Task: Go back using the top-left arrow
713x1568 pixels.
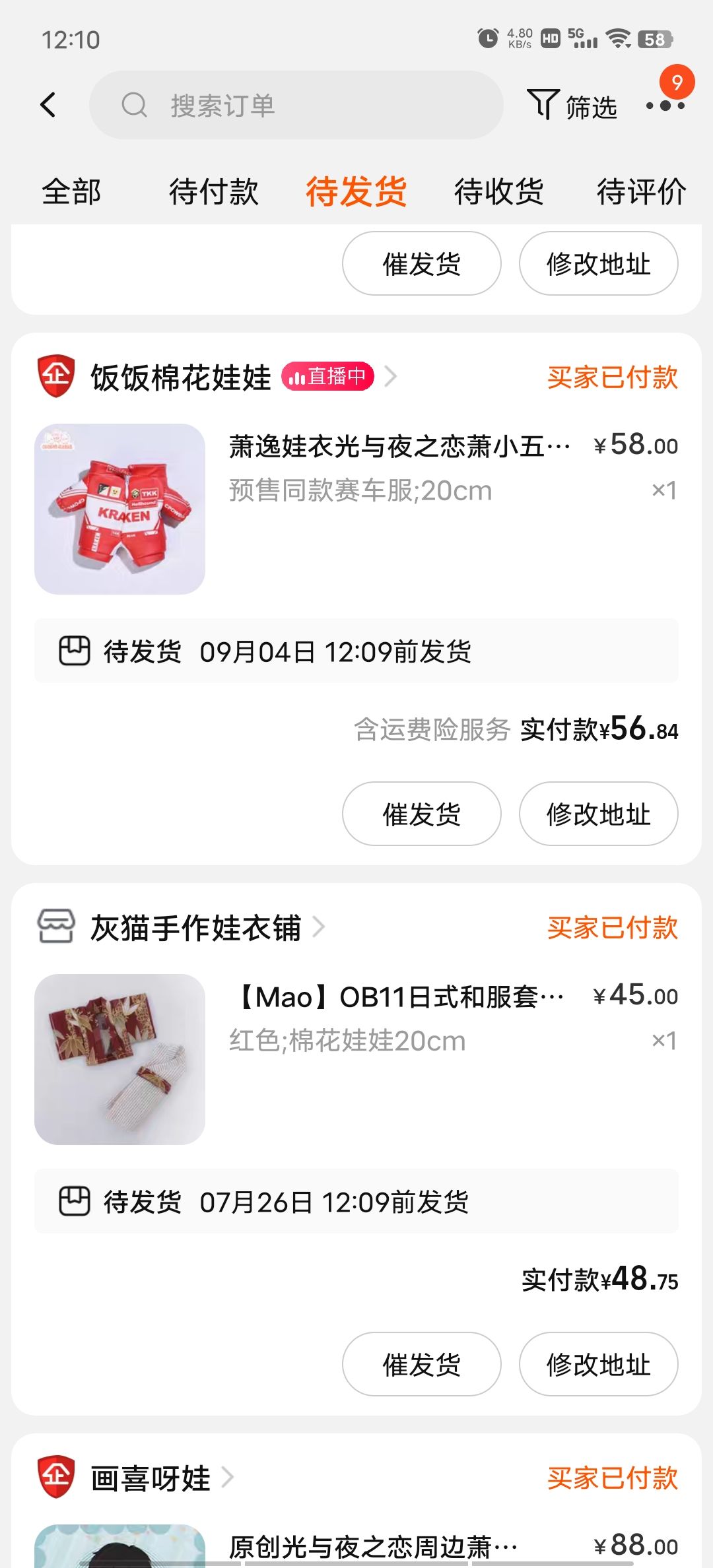Action: click(48, 105)
